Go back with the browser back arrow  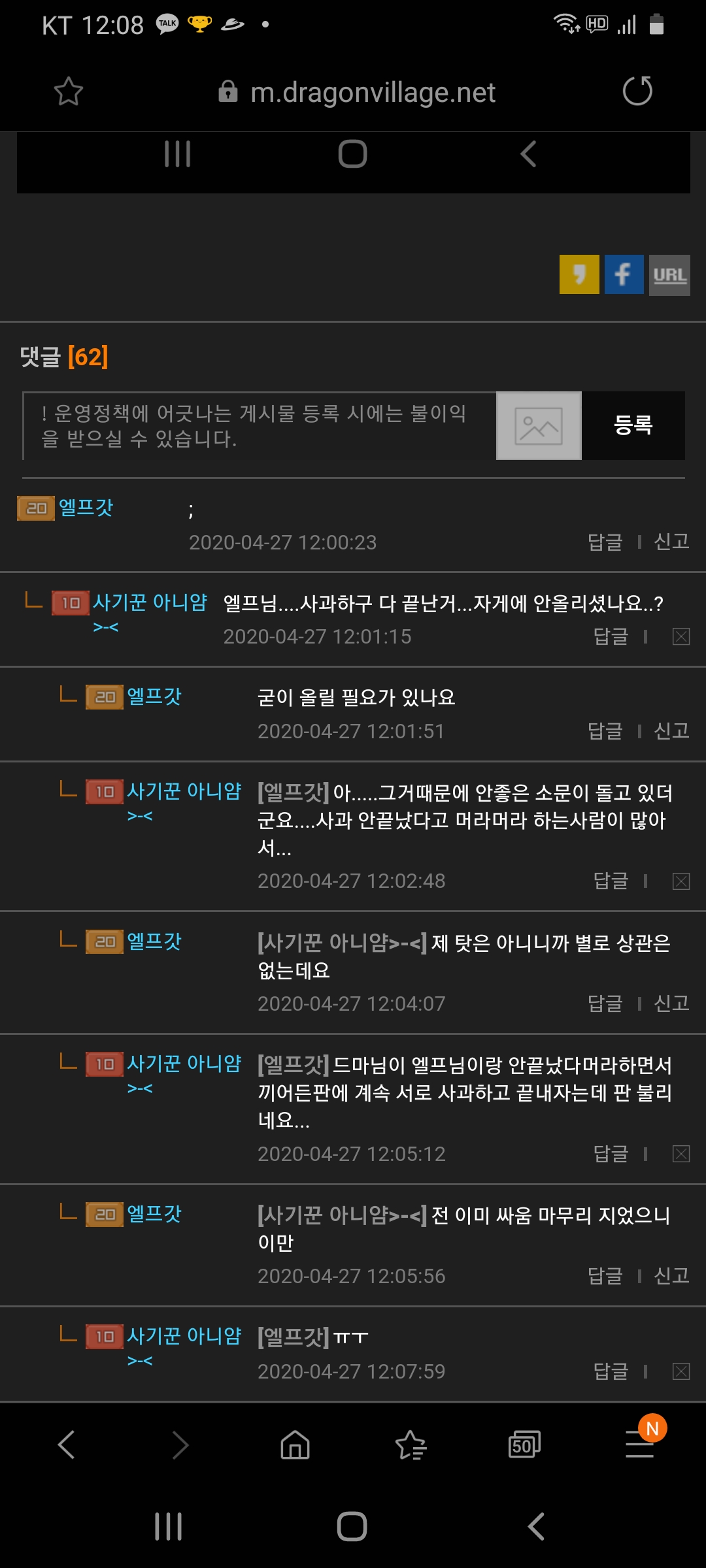pyautogui.click(x=67, y=1444)
